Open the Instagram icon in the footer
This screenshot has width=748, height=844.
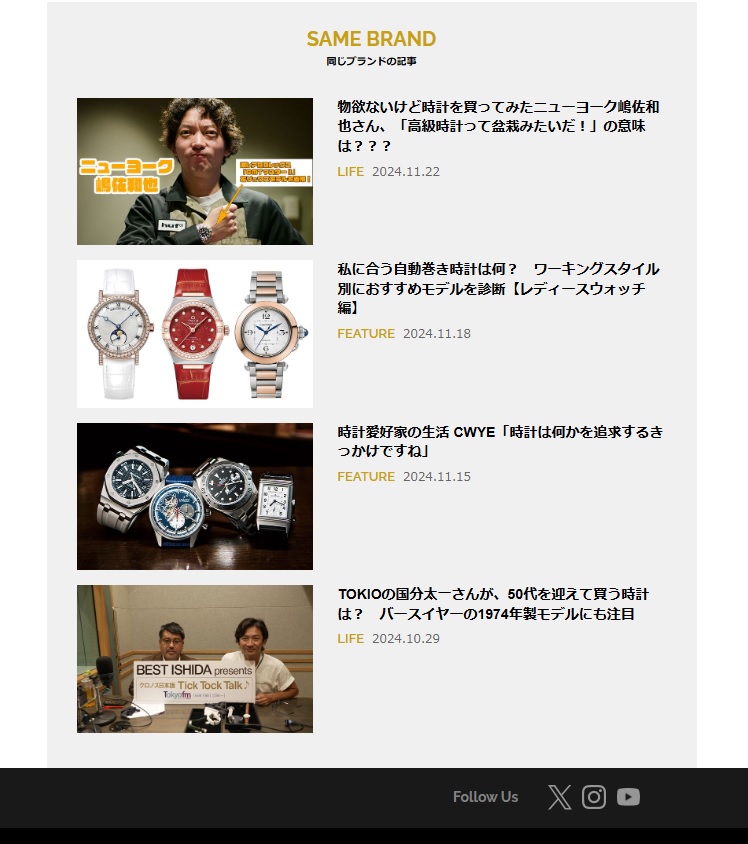594,797
